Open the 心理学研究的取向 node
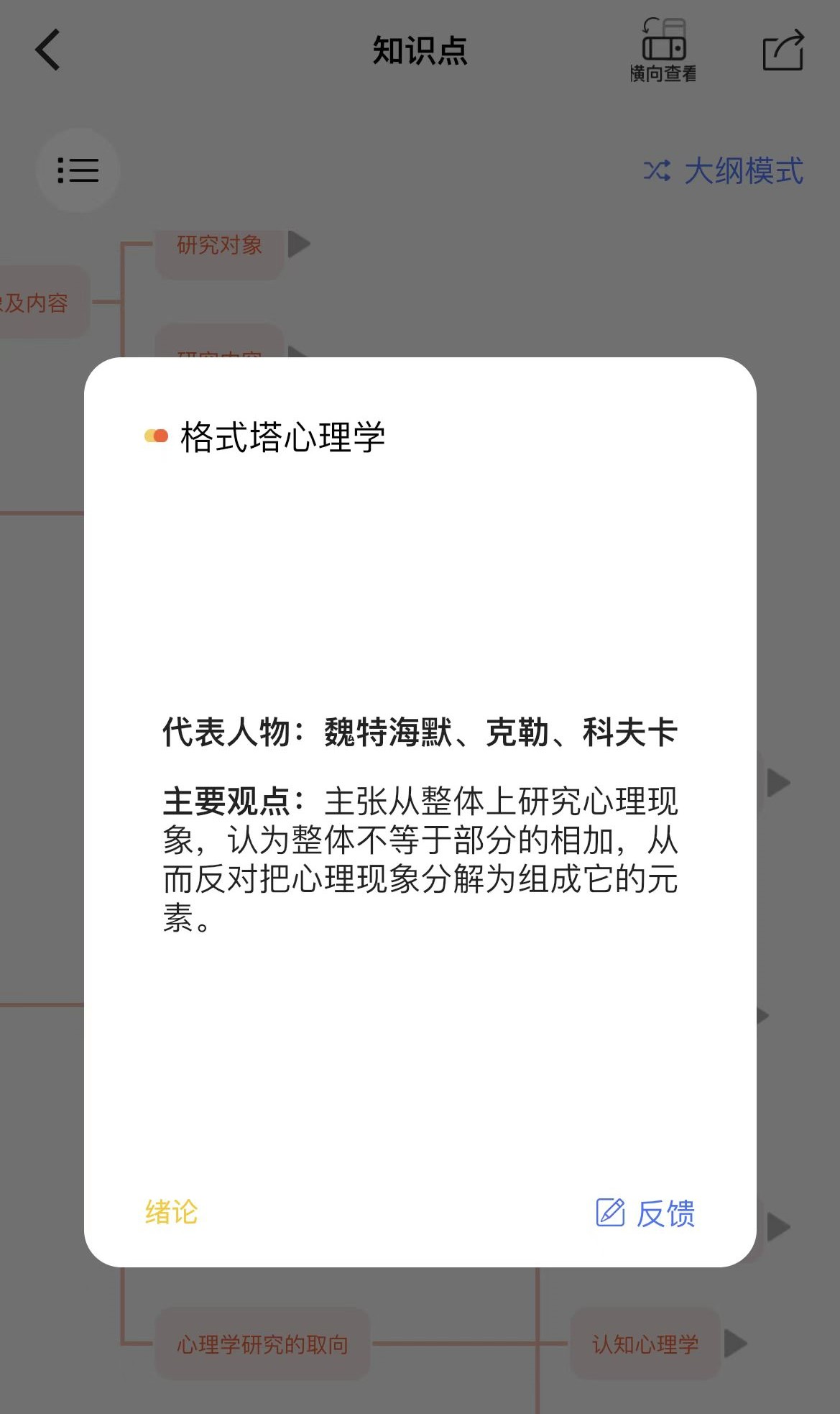840x1414 pixels. [262, 1344]
